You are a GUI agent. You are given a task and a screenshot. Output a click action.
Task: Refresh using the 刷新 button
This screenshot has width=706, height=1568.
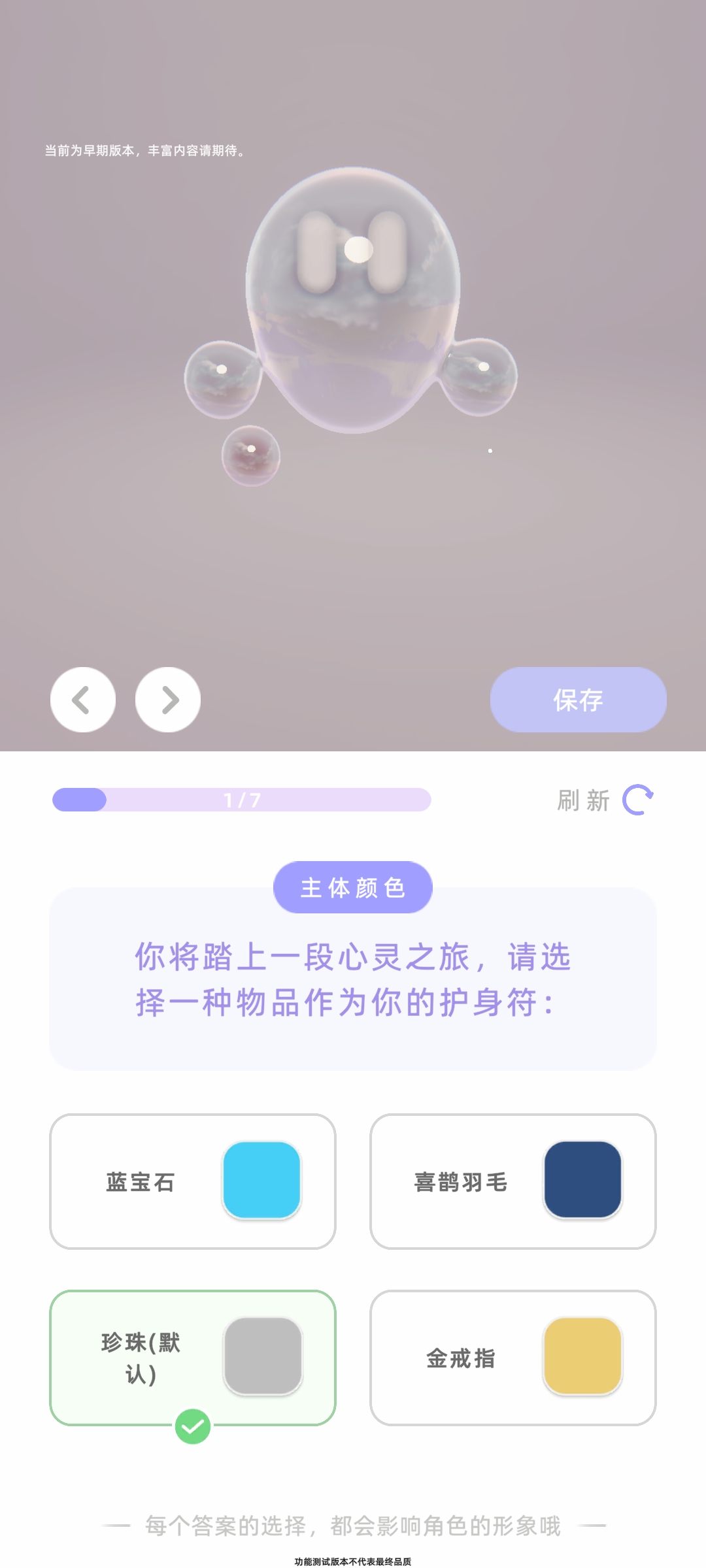605,800
